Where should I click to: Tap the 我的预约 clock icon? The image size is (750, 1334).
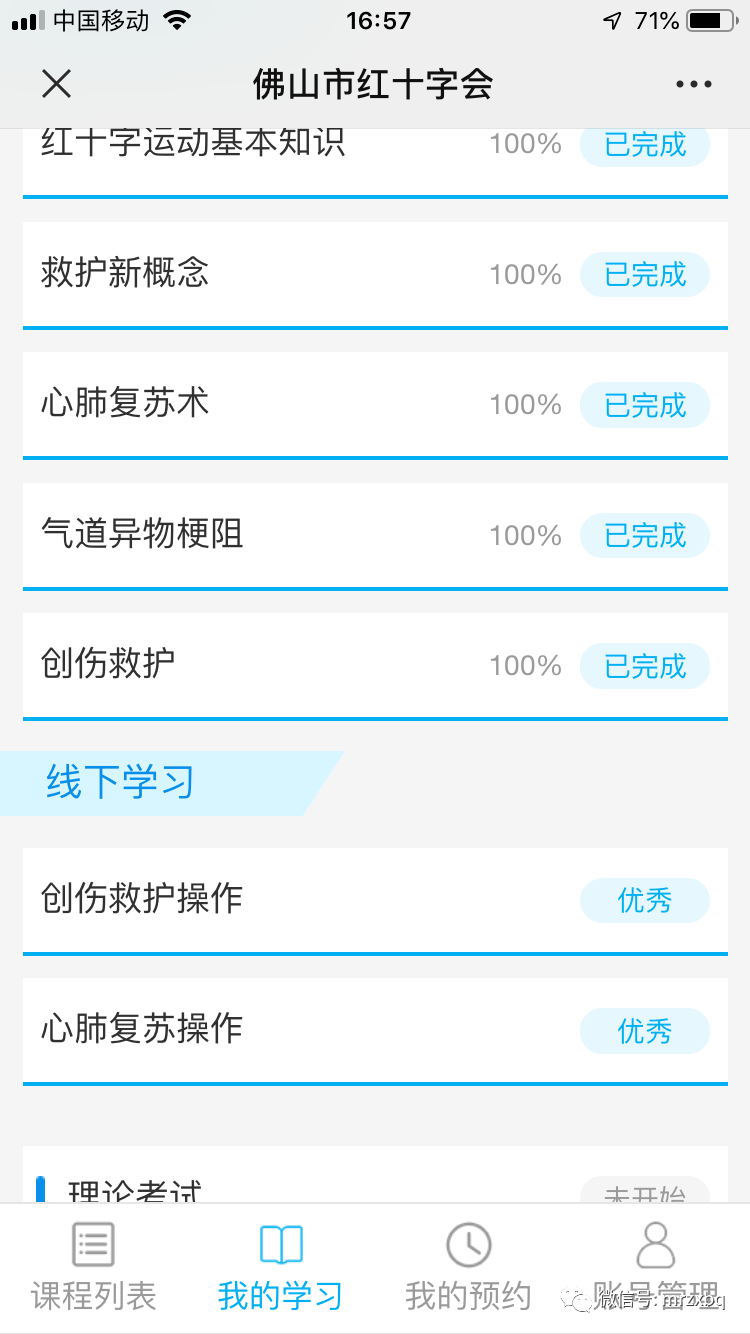point(468,1244)
